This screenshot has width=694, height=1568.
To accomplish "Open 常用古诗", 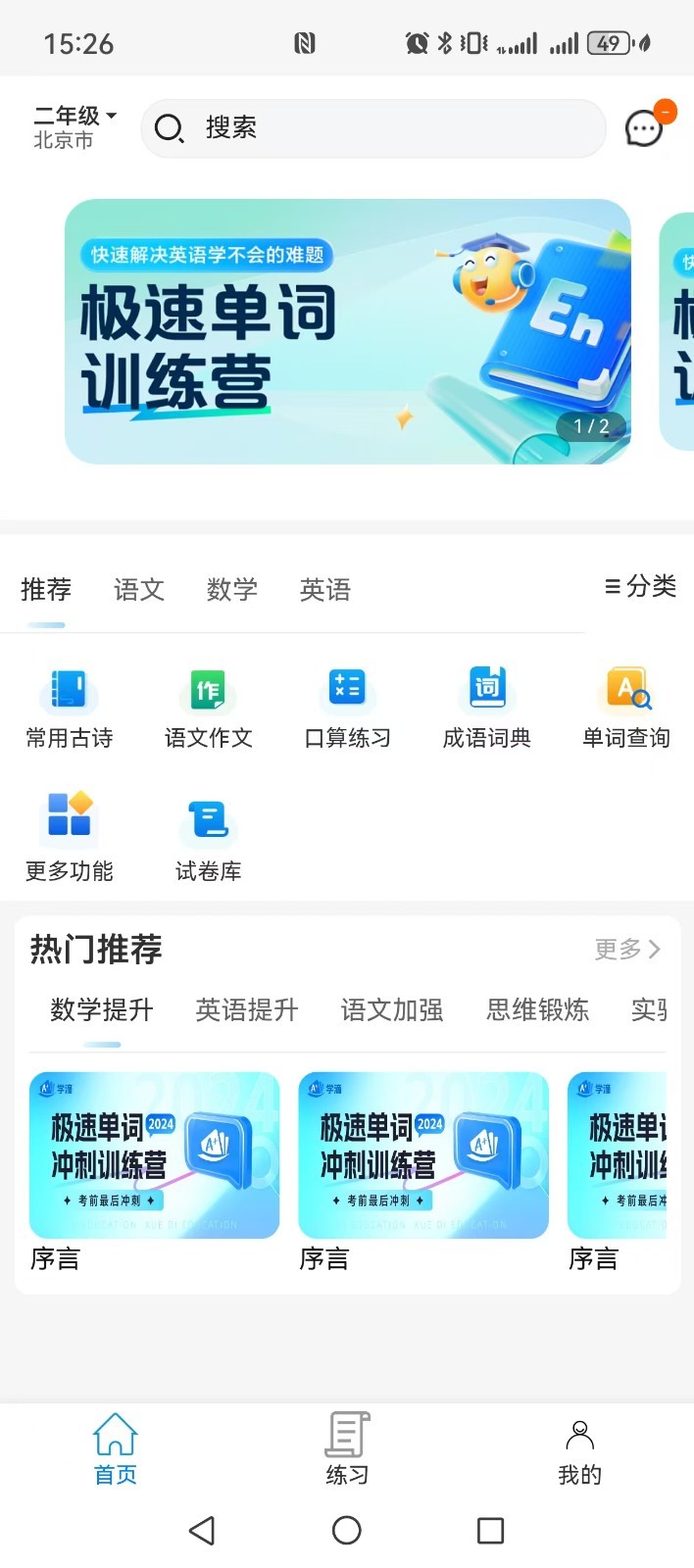I will coord(69,708).
